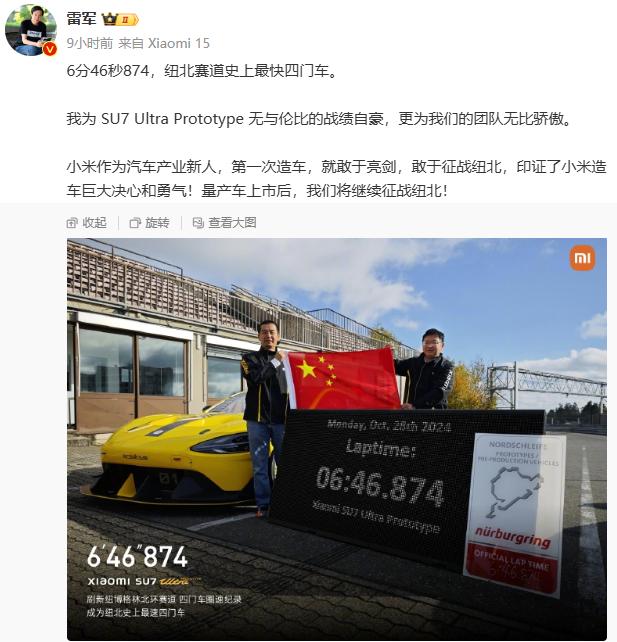This screenshot has width=617, height=642.
Task: Open the Xiaomi 15 source link
Action: point(178,43)
